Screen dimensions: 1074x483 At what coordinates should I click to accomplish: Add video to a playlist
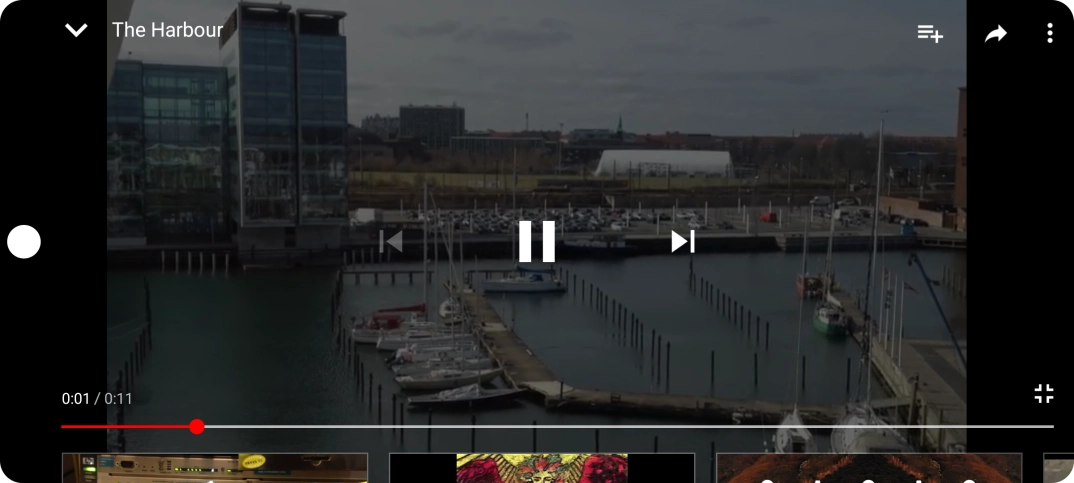930,34
